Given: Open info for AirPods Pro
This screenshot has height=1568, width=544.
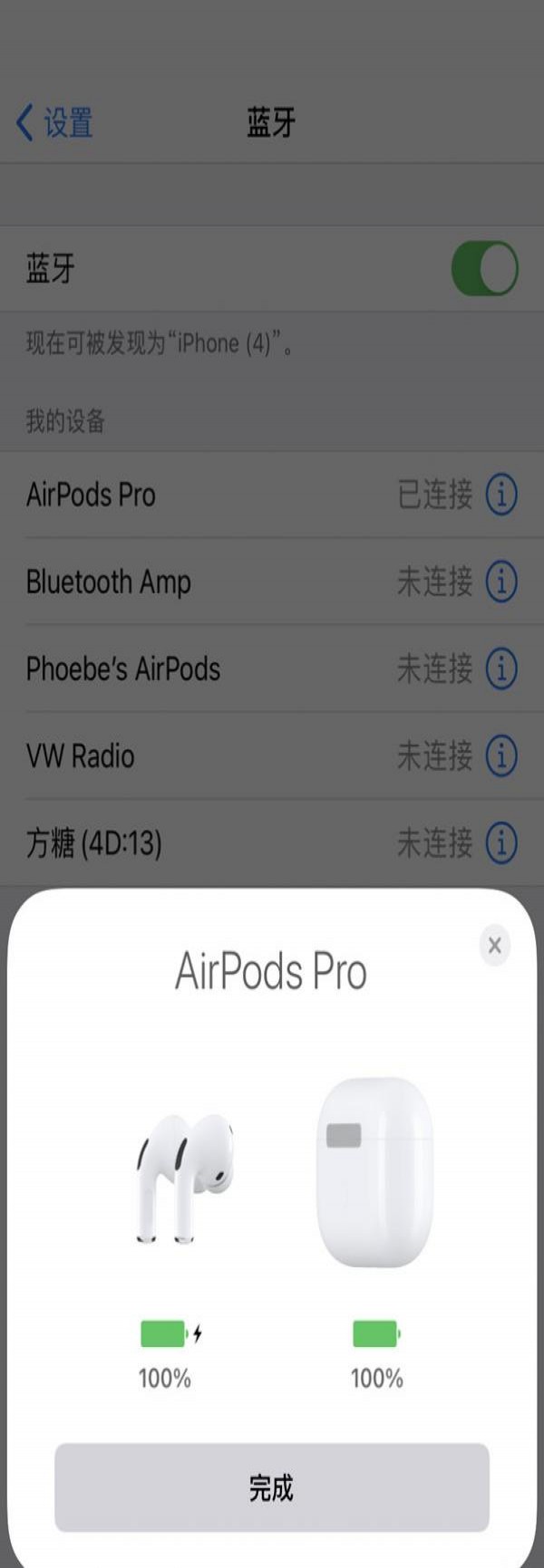Looking at the screenshot, I should click(502, 495).
